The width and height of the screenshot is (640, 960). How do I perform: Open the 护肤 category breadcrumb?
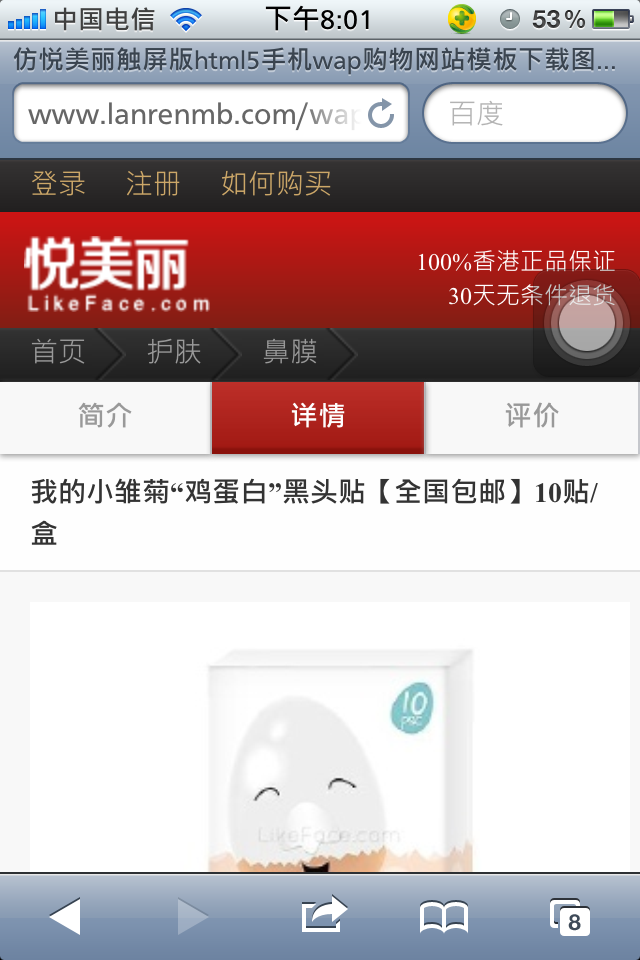174,352
